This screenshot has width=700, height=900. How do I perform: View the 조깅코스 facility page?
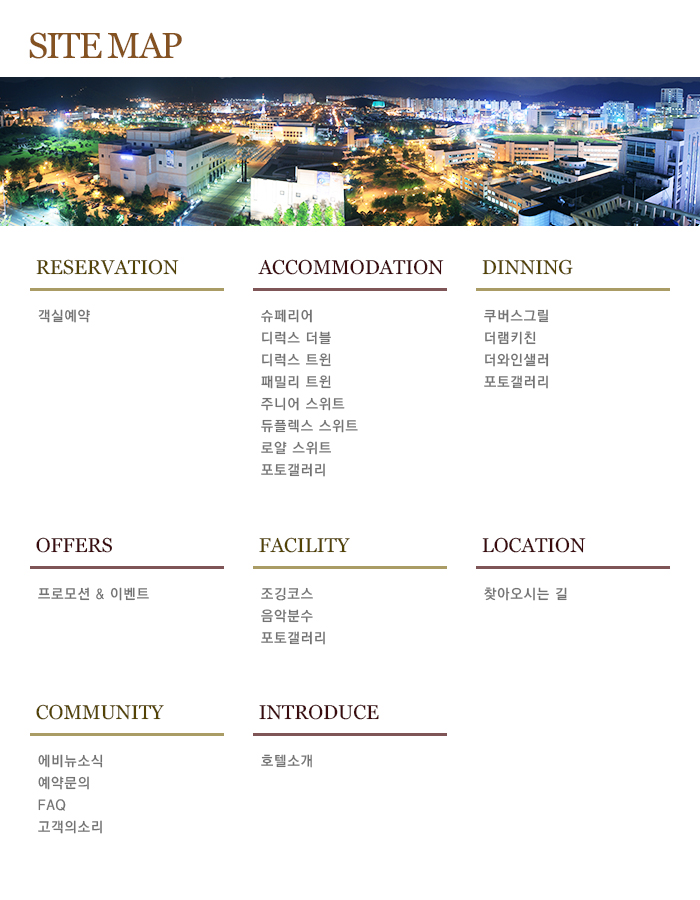pos(287,593)
